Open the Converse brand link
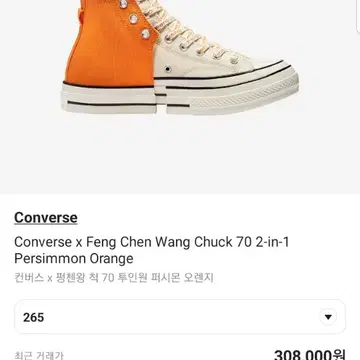This screenshot has width=360, height=360. coord(46,218)
